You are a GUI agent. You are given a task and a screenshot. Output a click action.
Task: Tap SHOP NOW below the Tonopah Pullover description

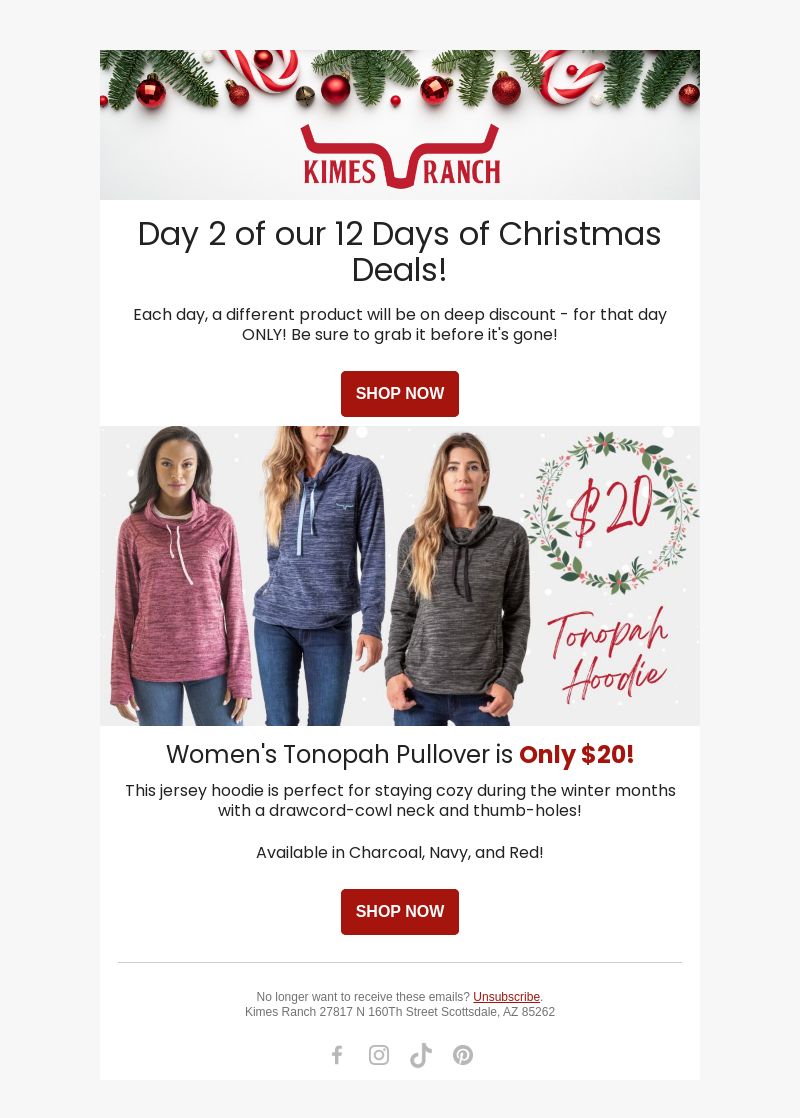[x=399, y=912]
